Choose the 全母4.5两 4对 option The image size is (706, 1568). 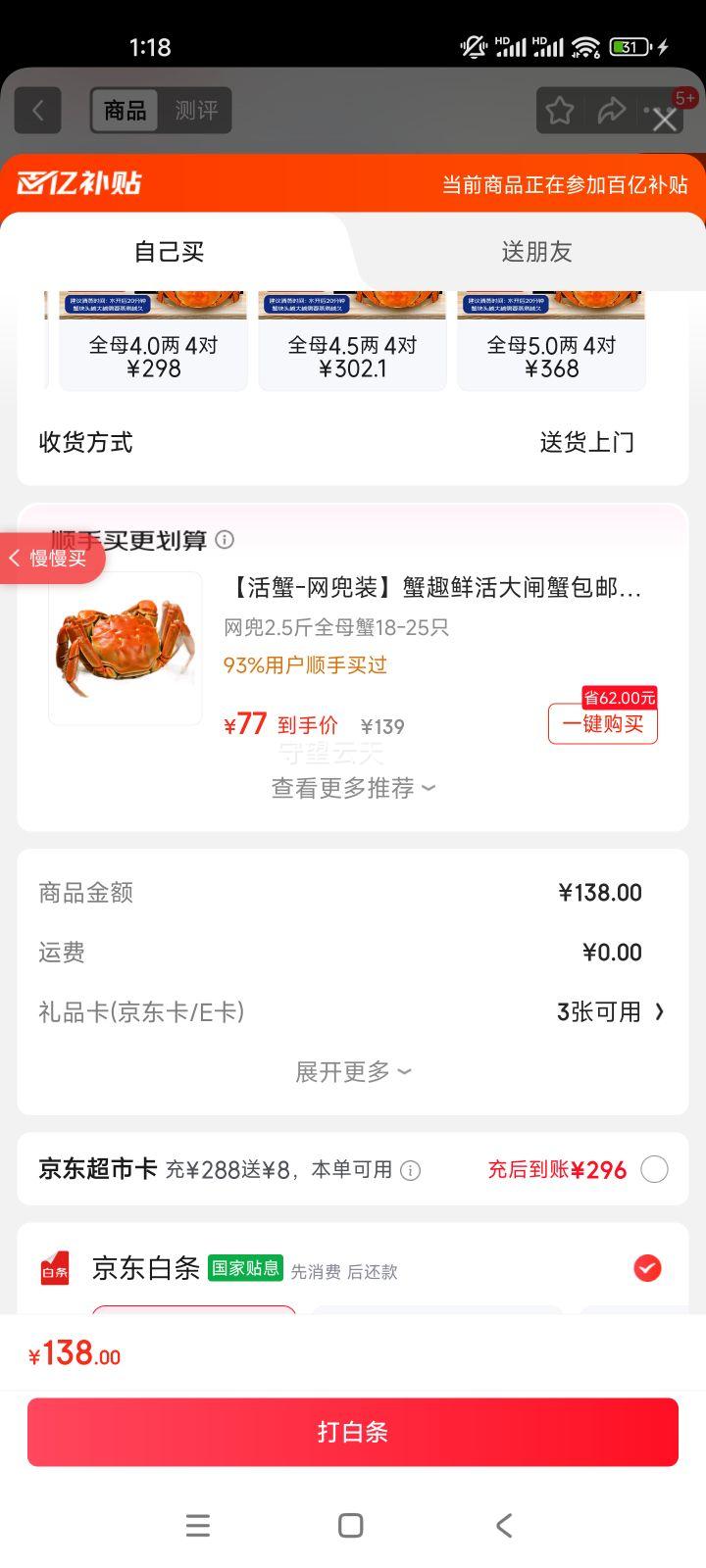click(x=352, y=357)
